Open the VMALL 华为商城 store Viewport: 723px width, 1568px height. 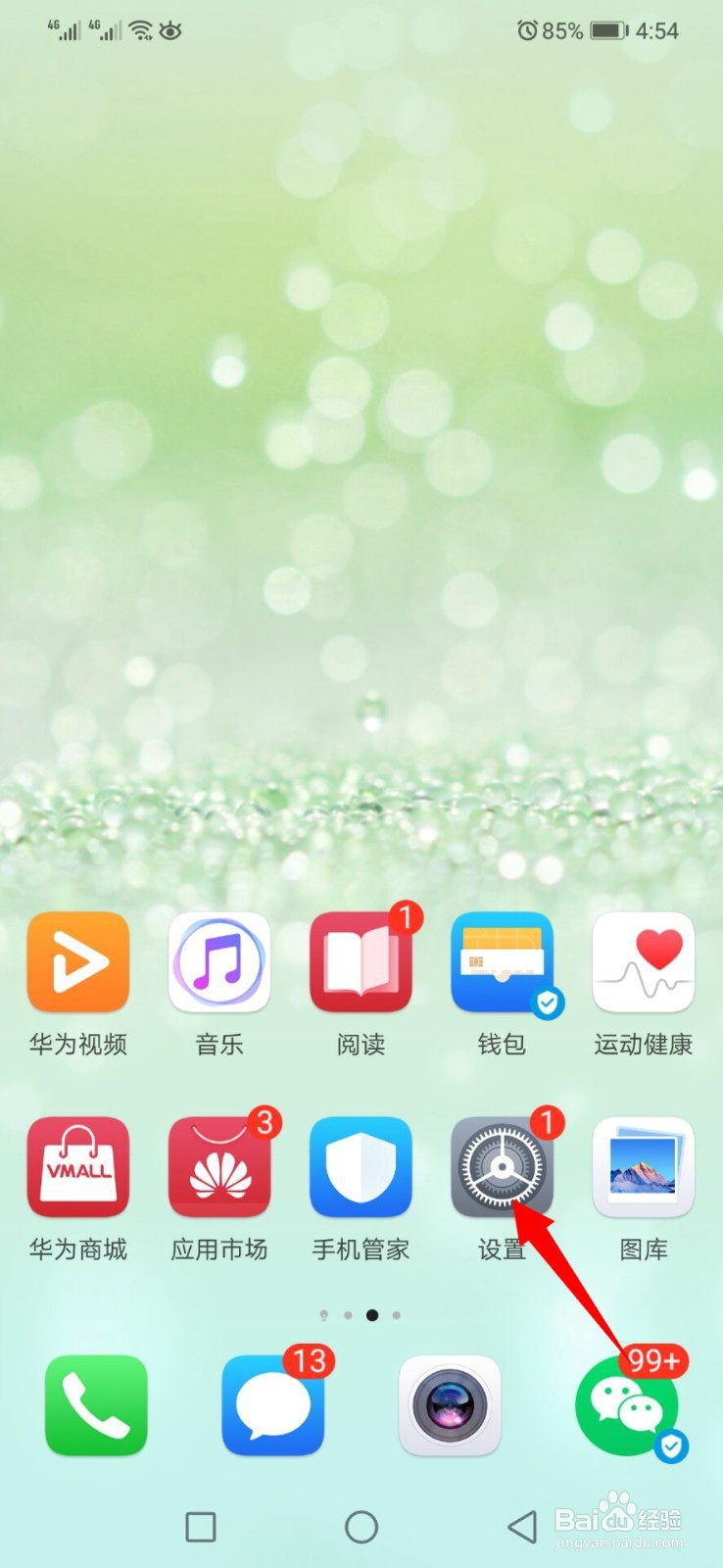click(x=78, y=1166)
